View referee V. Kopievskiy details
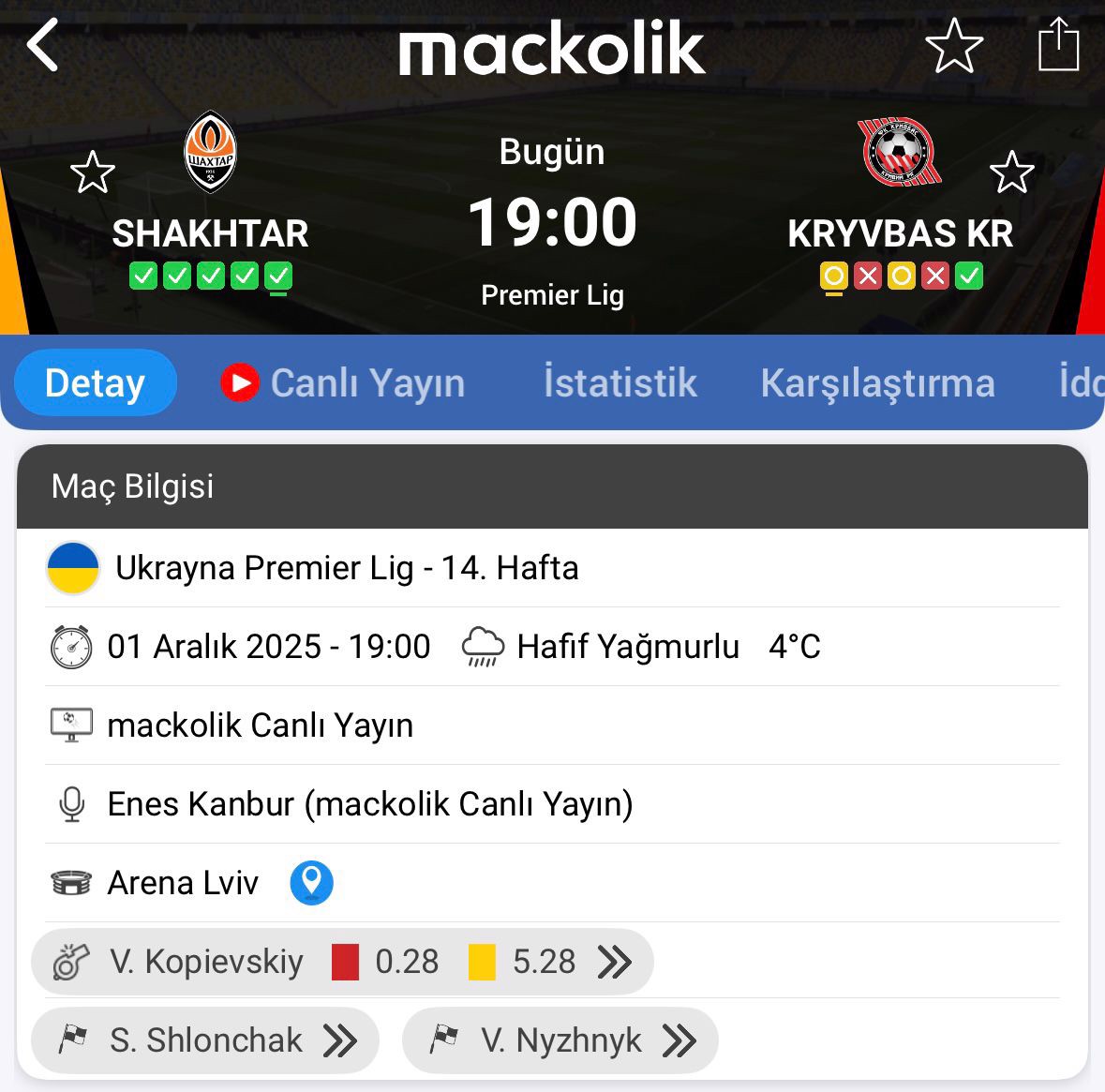The width and height of the screenshot is (1105, 1092). (342, 962)
